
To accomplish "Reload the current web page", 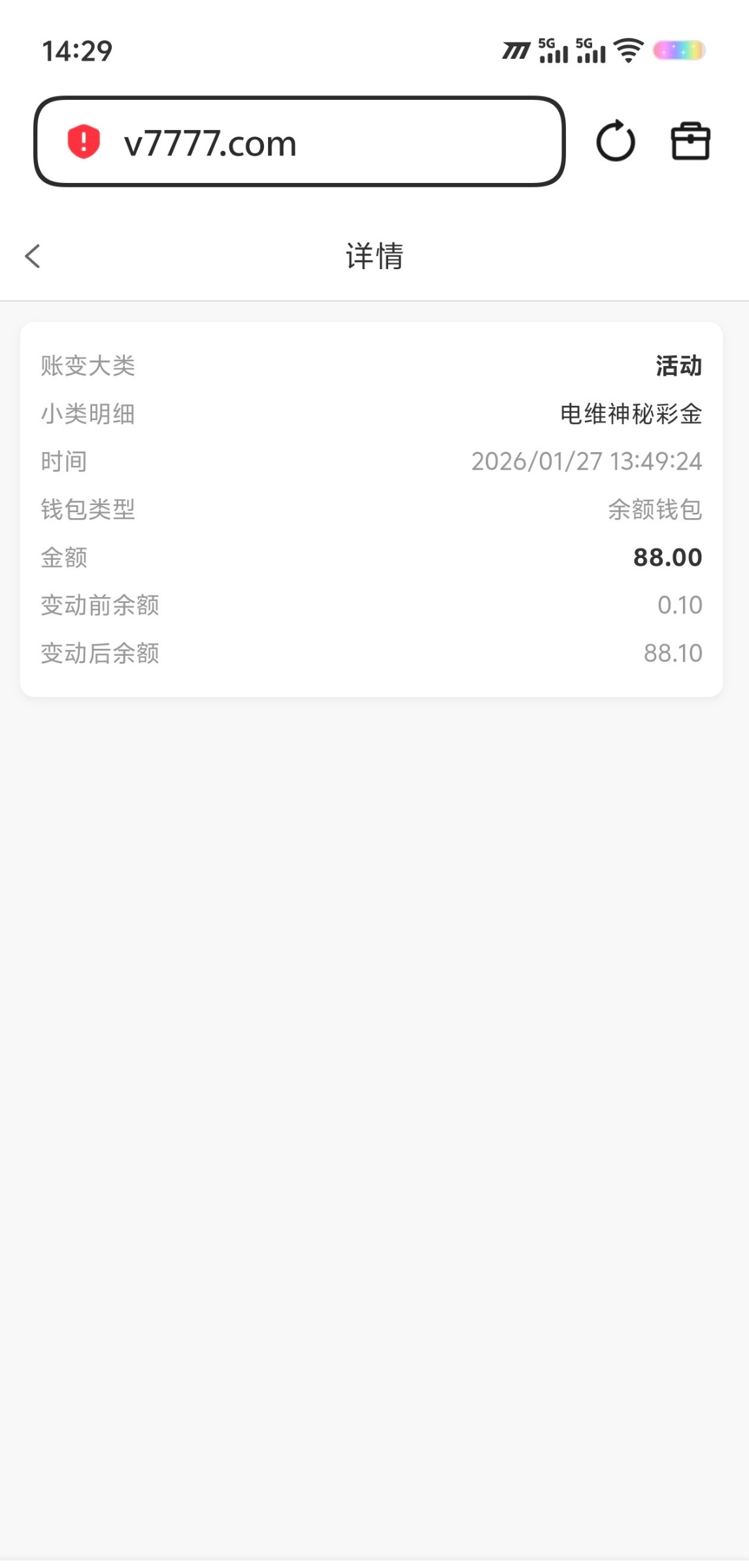I will (615, 141).
